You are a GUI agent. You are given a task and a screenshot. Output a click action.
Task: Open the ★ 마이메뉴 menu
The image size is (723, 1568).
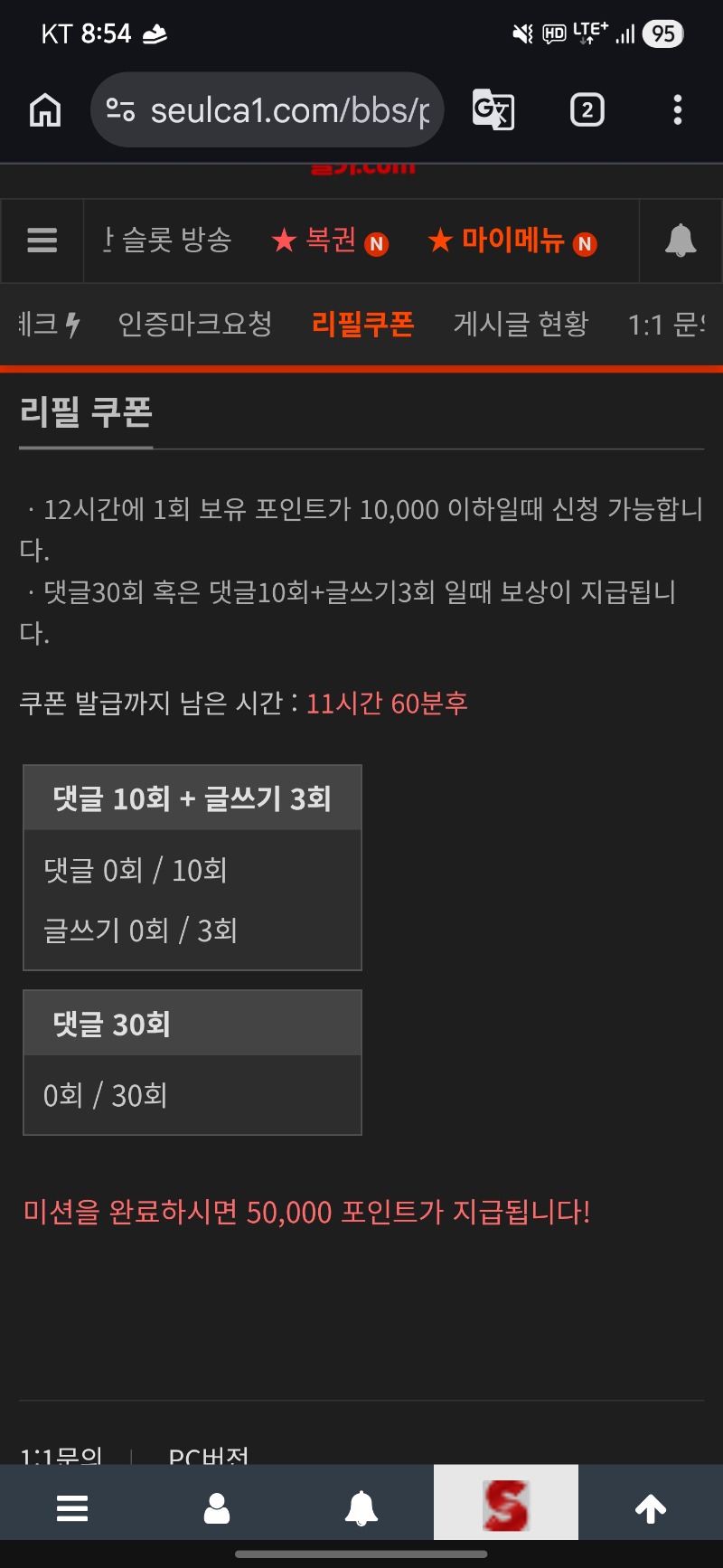(512, 241)
